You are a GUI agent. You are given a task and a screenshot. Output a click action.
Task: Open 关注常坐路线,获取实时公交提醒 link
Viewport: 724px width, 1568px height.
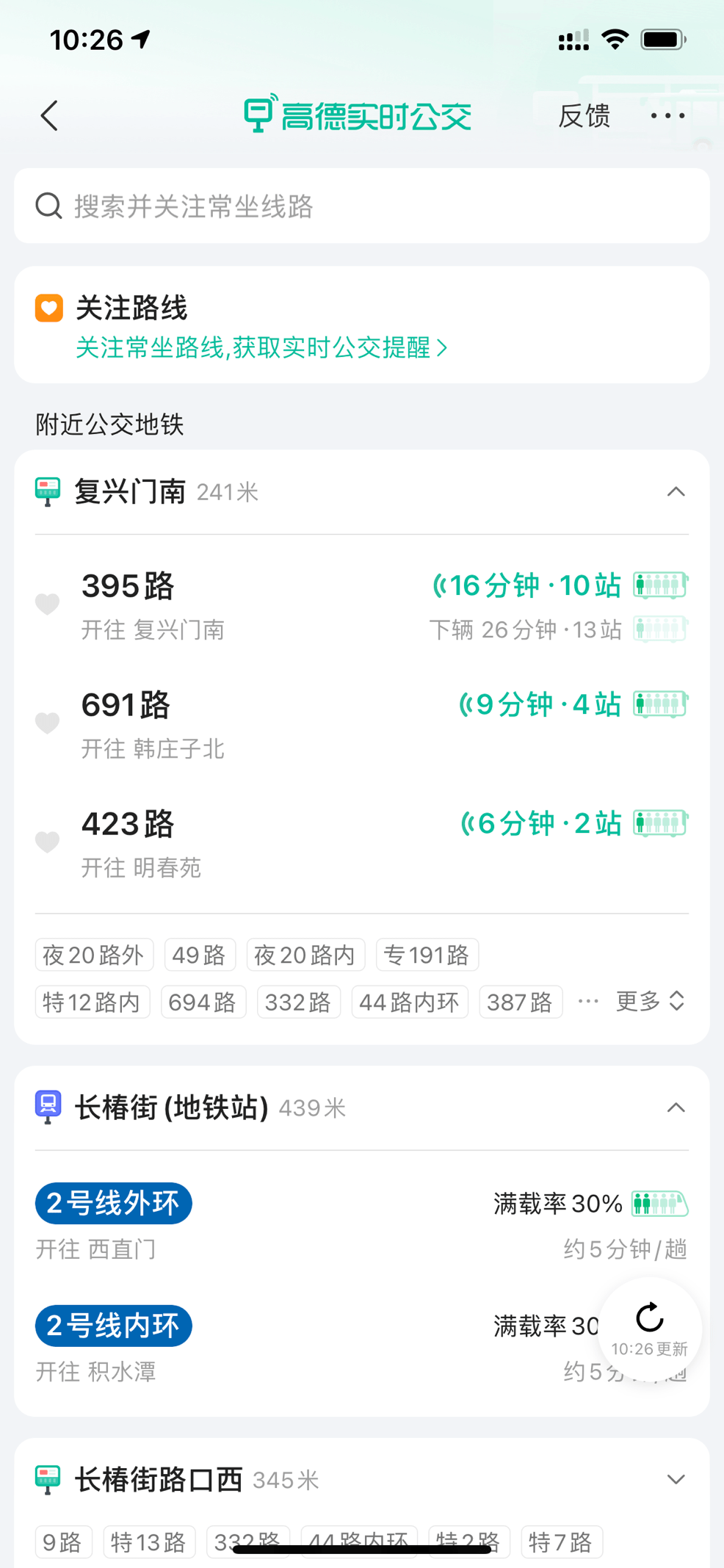[261, 347]
